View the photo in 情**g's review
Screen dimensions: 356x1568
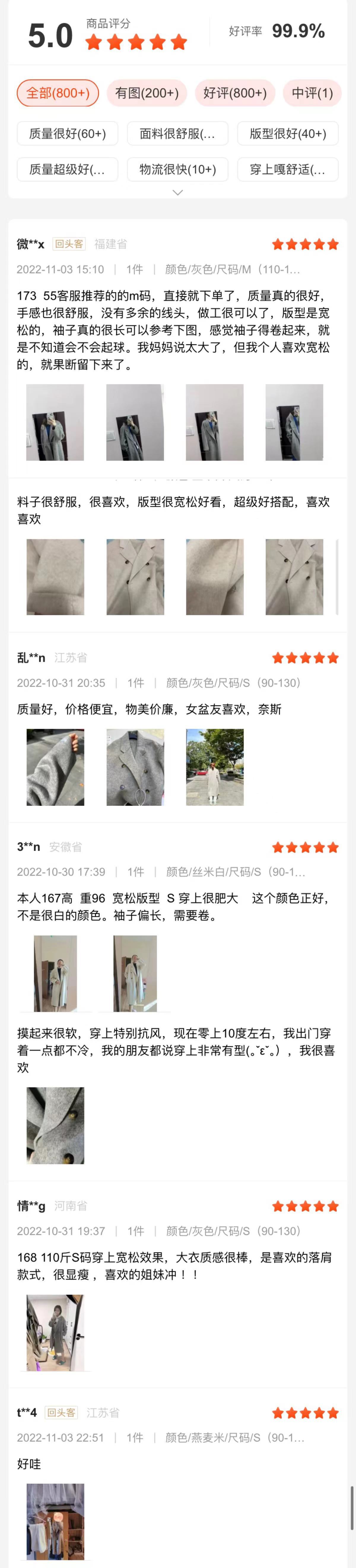tap(55, 1332)
